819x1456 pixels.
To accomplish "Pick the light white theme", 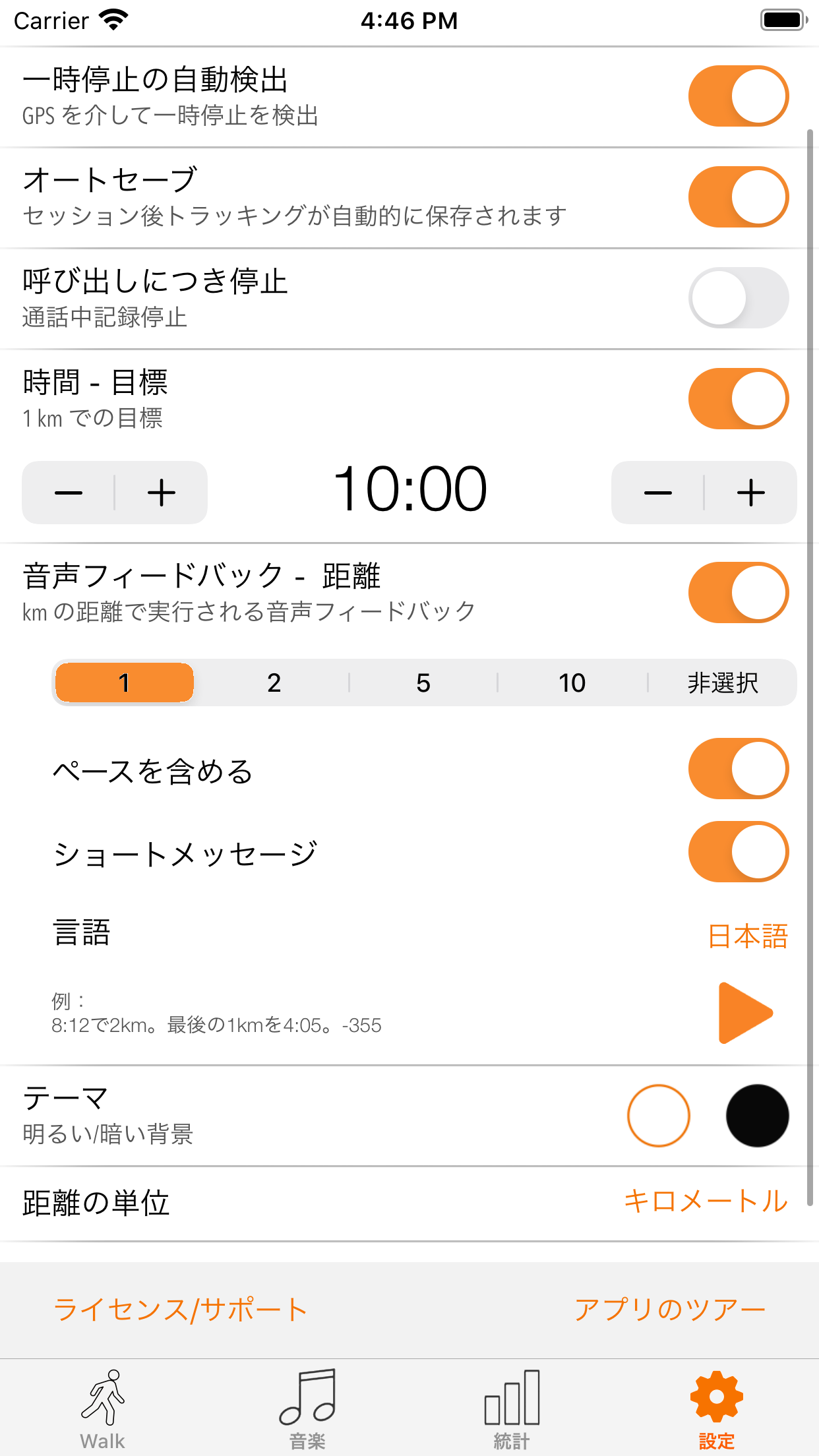I will (658, 1116).
